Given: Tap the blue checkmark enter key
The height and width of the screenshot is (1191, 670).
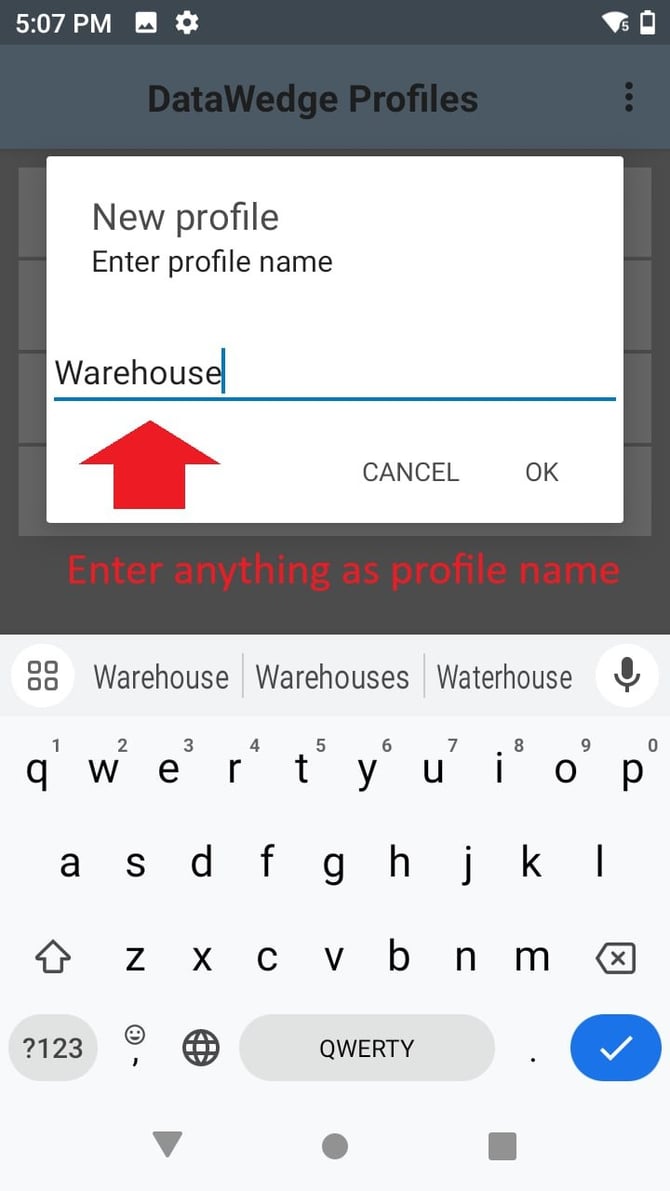Looking at the screenshot, I should pos(615,1048).
